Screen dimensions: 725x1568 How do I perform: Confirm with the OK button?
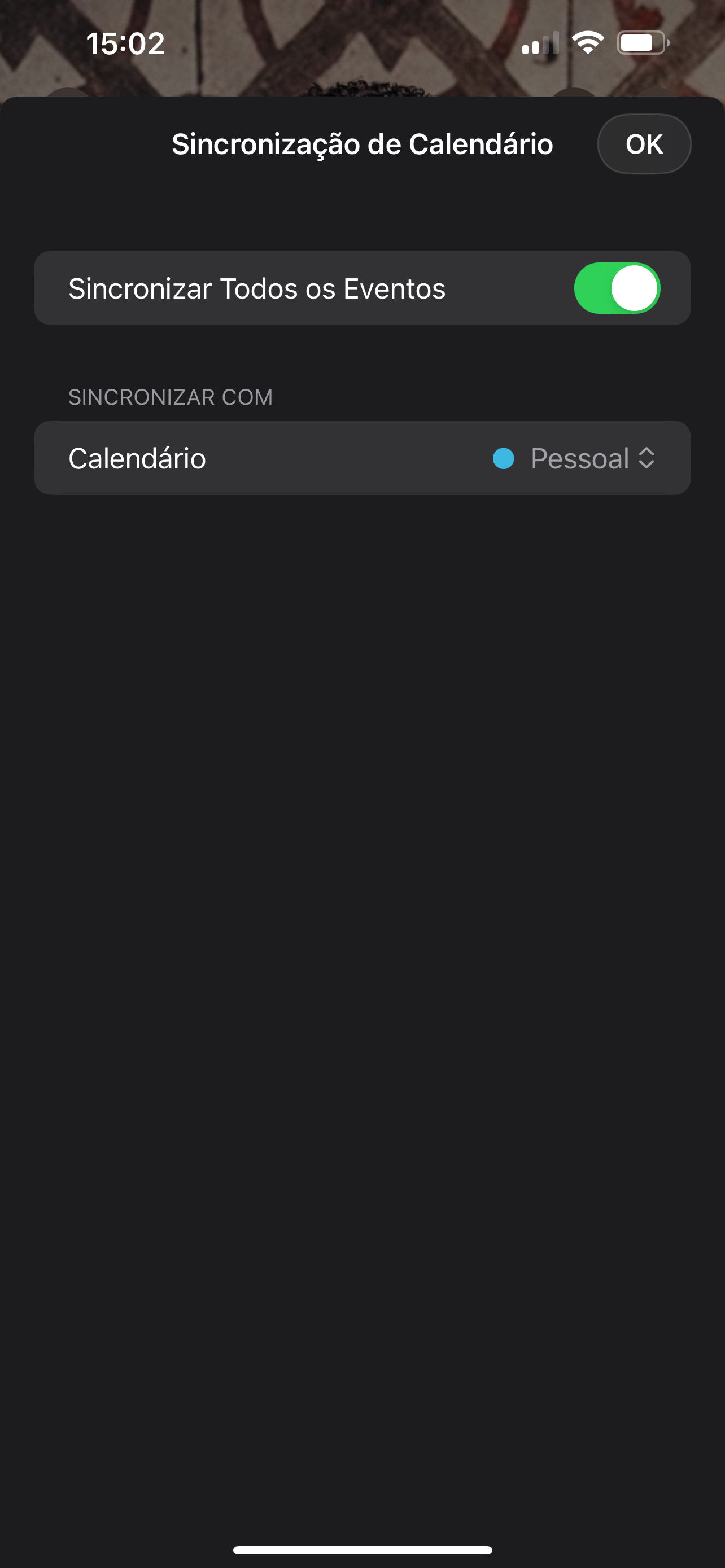tap(644, 144)
